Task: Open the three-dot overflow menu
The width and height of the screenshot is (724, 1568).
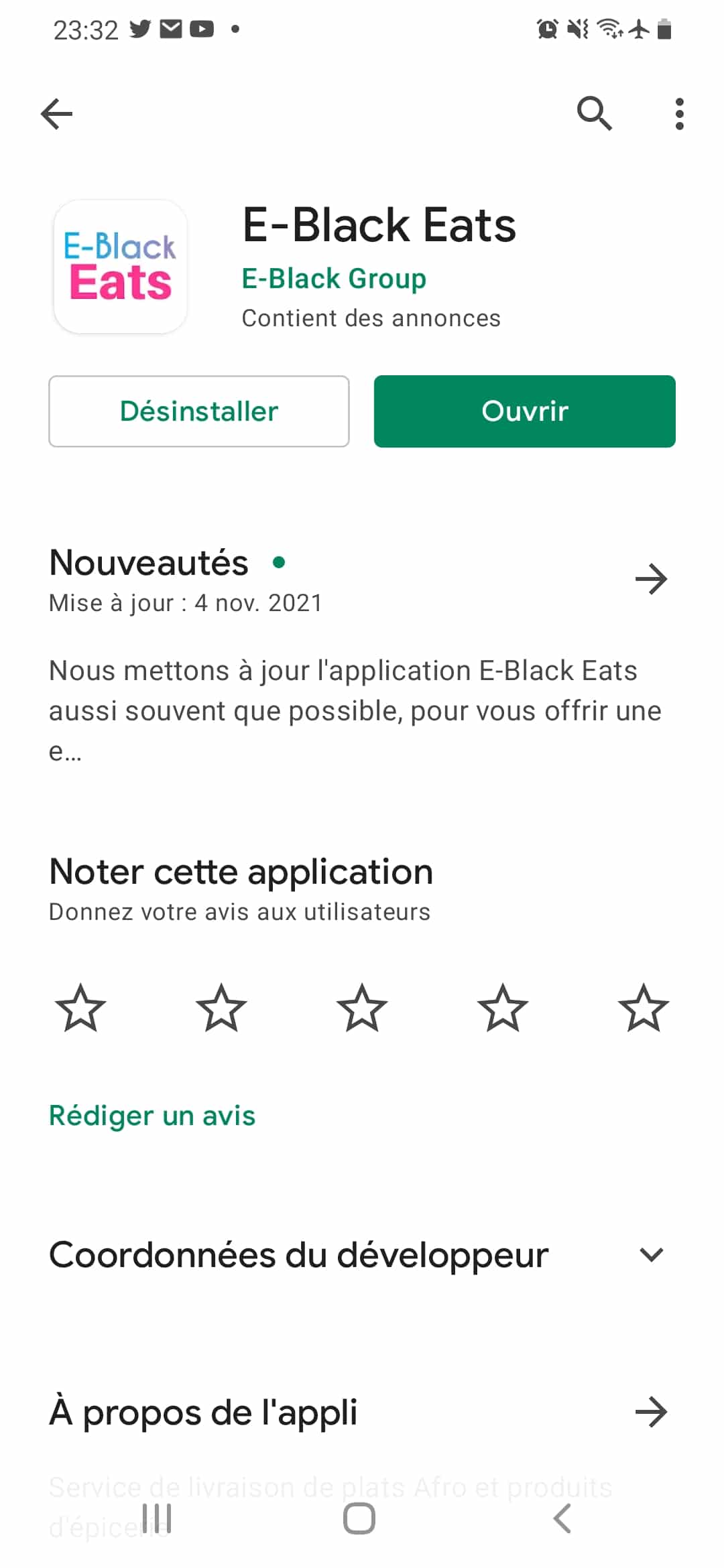Action: coord(679,114)
